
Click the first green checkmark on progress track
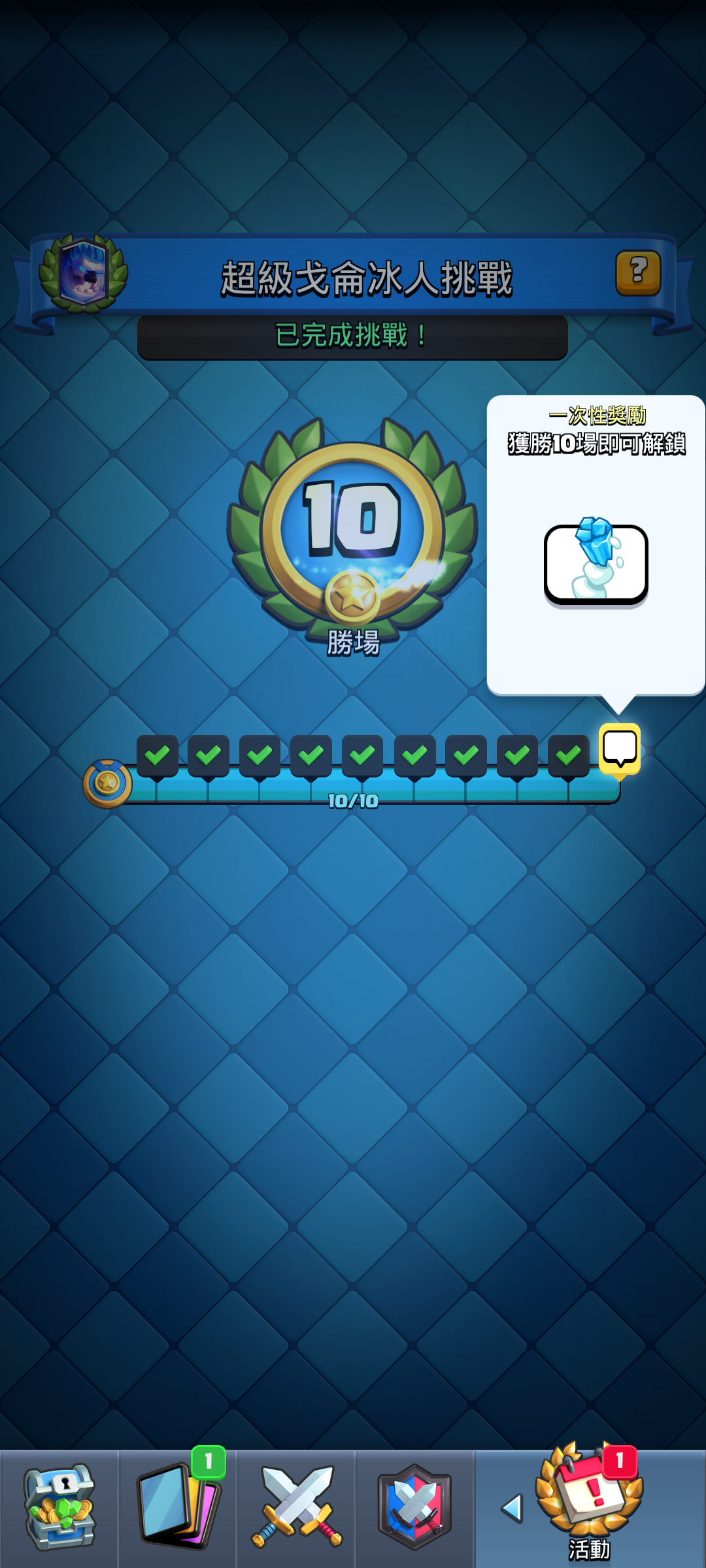[156, 757]
